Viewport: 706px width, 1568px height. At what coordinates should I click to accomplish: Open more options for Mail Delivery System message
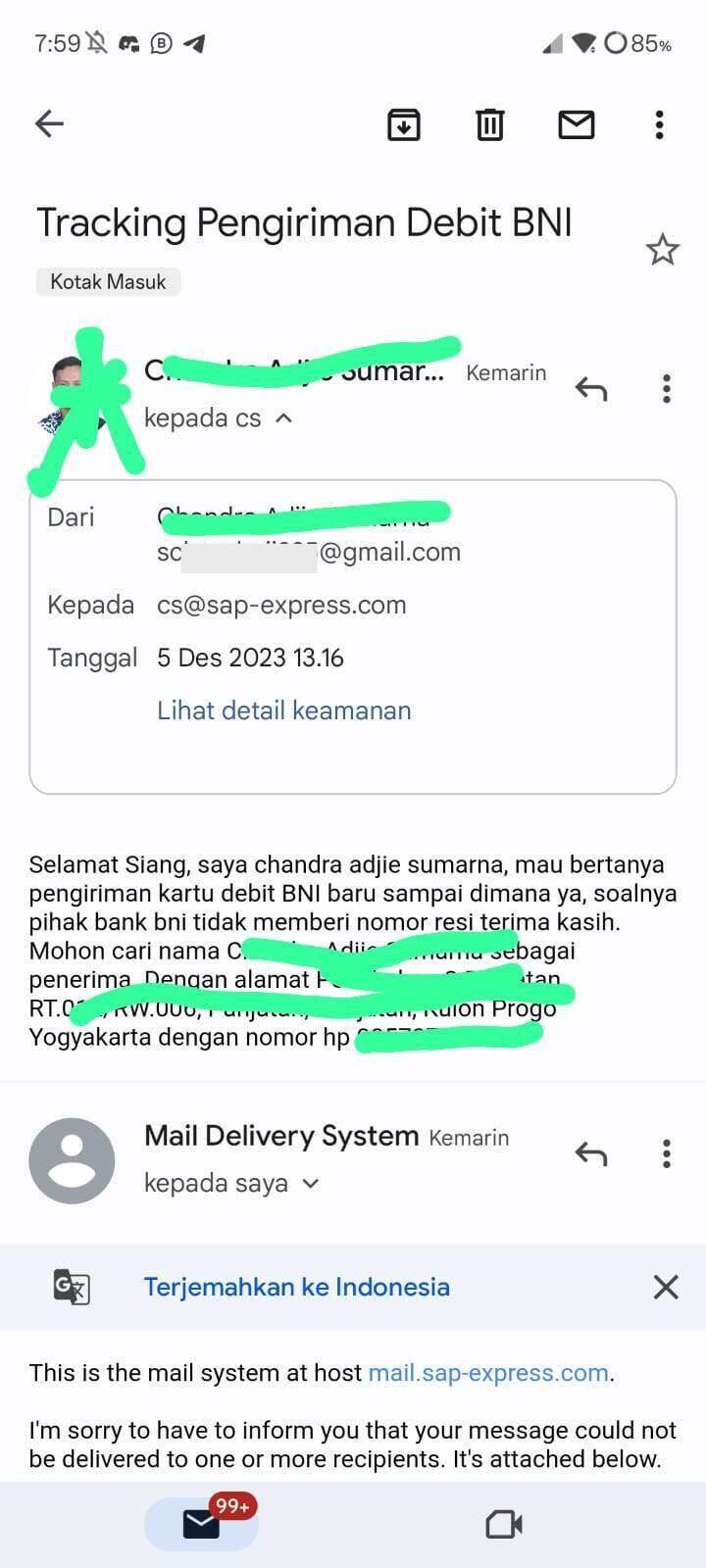(667, 1154)
